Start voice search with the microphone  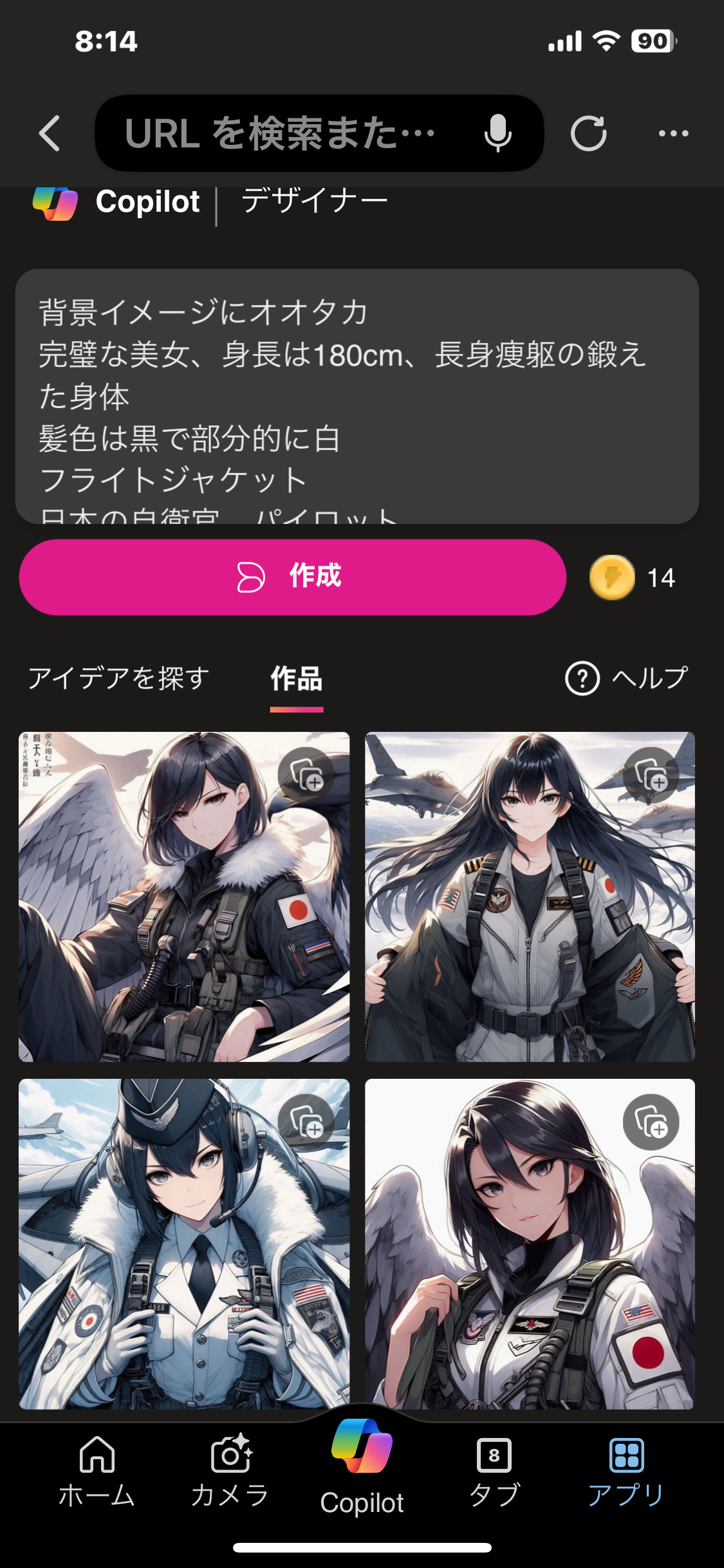[497, 133]
